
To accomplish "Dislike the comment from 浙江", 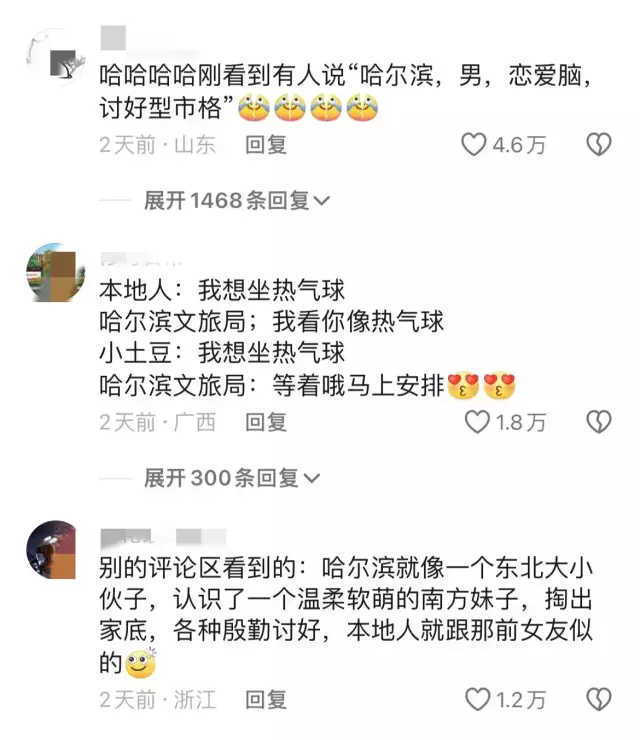I will pos(598,699).
